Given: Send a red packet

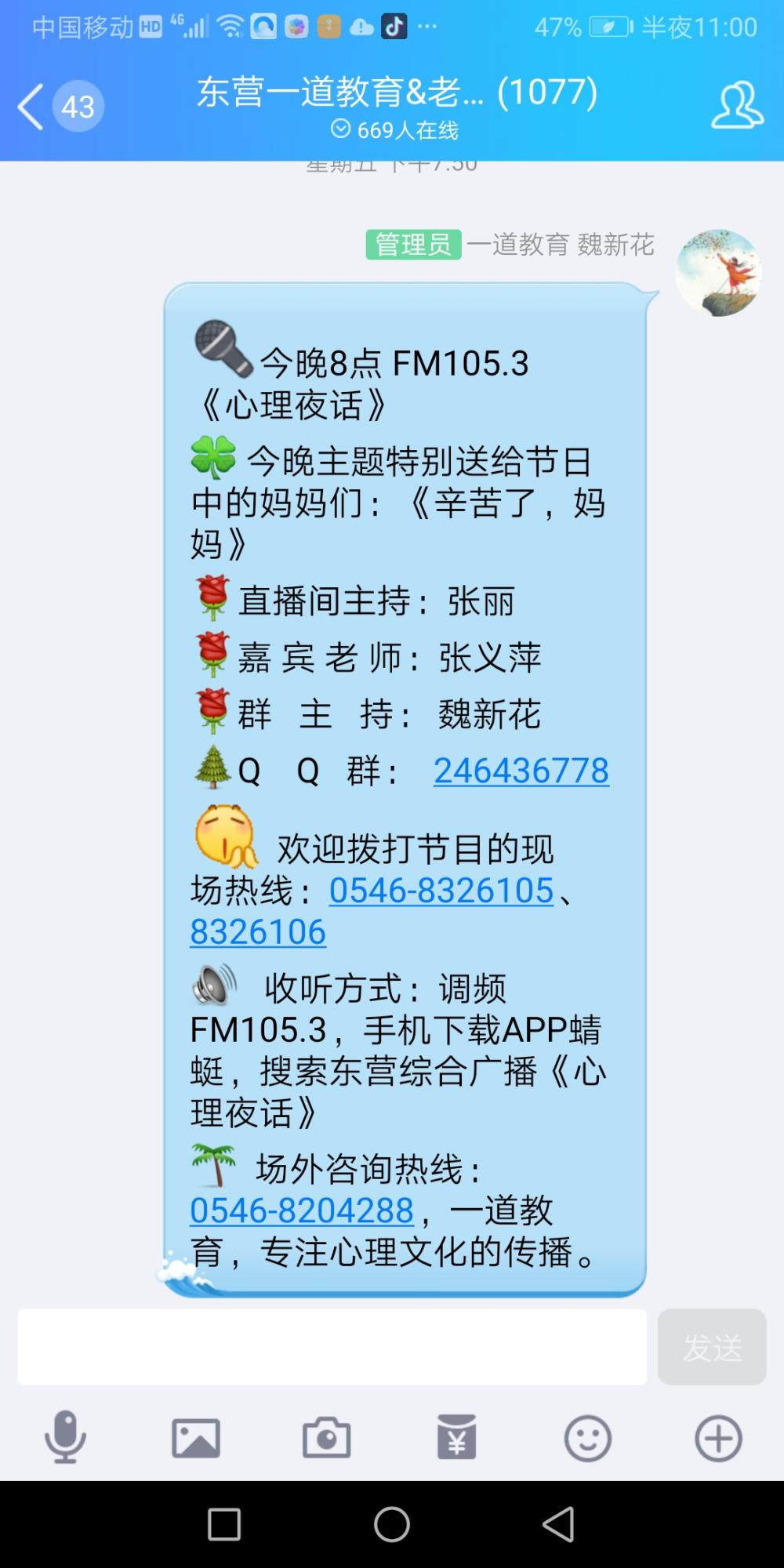Looking at the screenshot, I should (x=456, y=1438).
